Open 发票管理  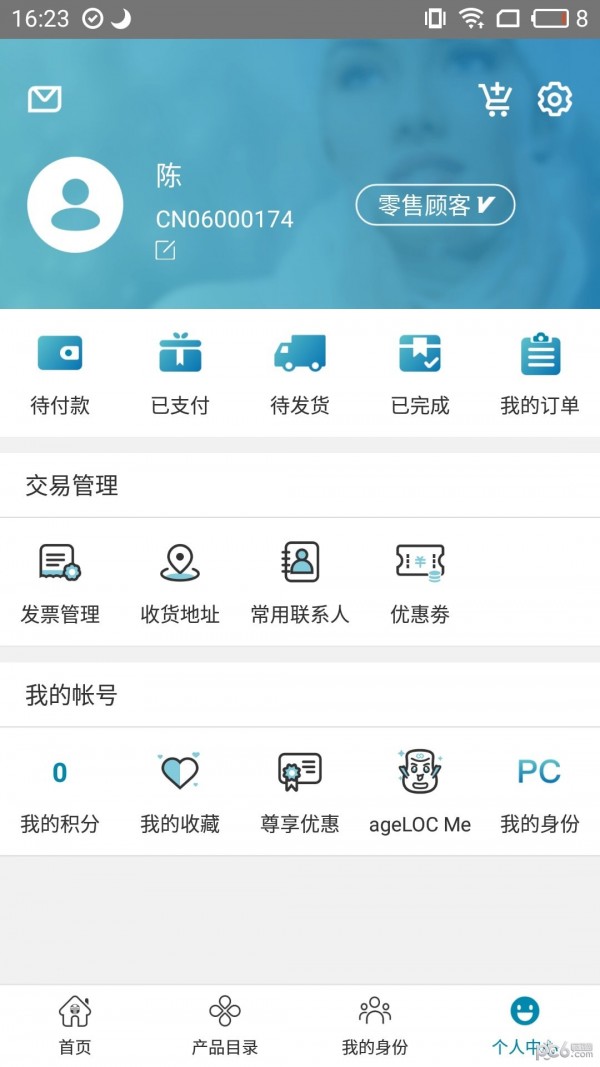click(60, 583)
